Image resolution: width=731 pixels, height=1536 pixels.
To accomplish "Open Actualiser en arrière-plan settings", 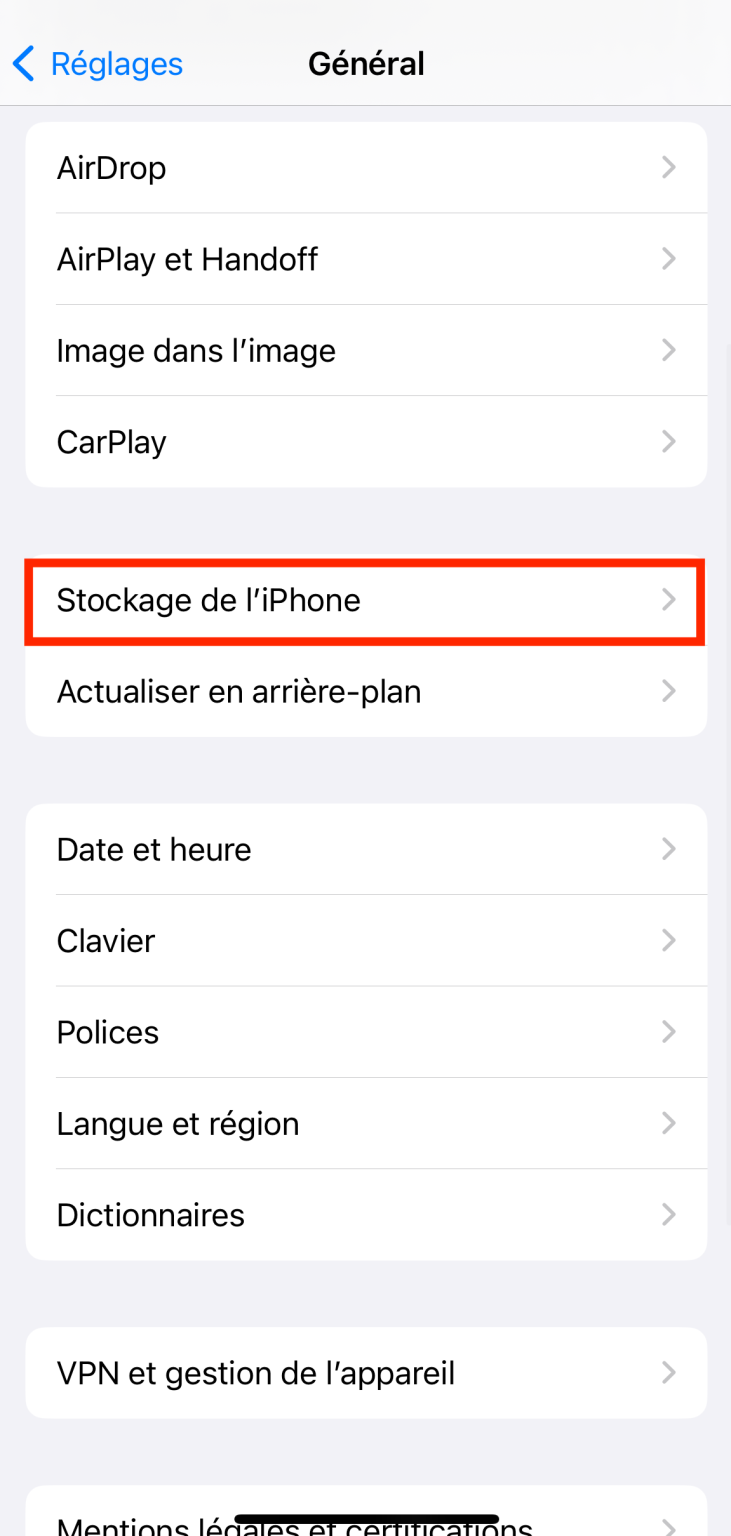I will (x=365, y=690).
